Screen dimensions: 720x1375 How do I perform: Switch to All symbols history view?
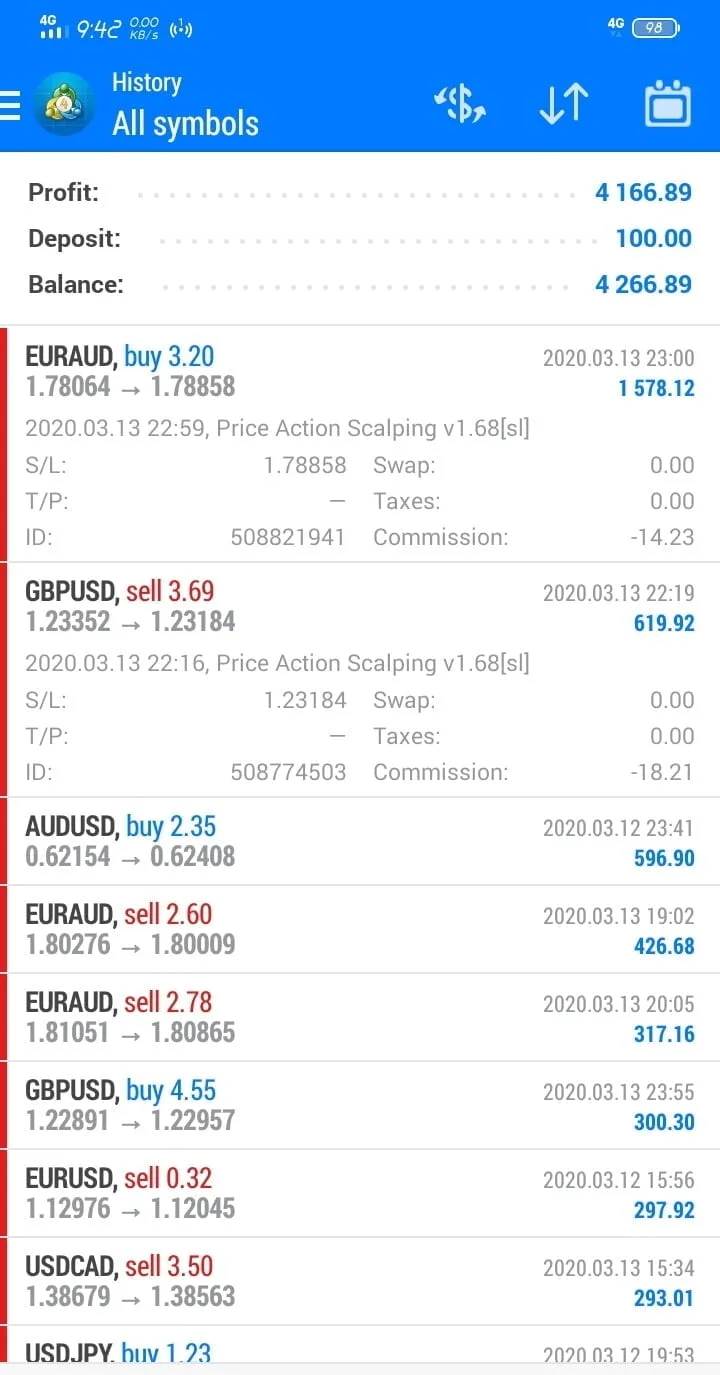click(185, 123)
